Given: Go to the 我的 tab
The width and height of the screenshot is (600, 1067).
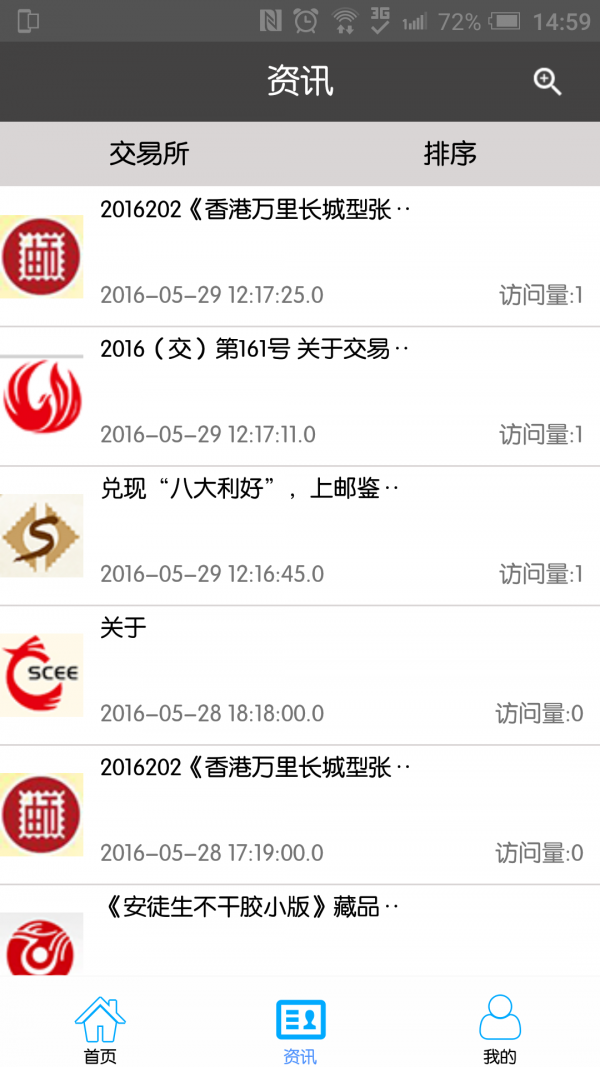Looking at the screenshot, I should tap(500, 1030).
